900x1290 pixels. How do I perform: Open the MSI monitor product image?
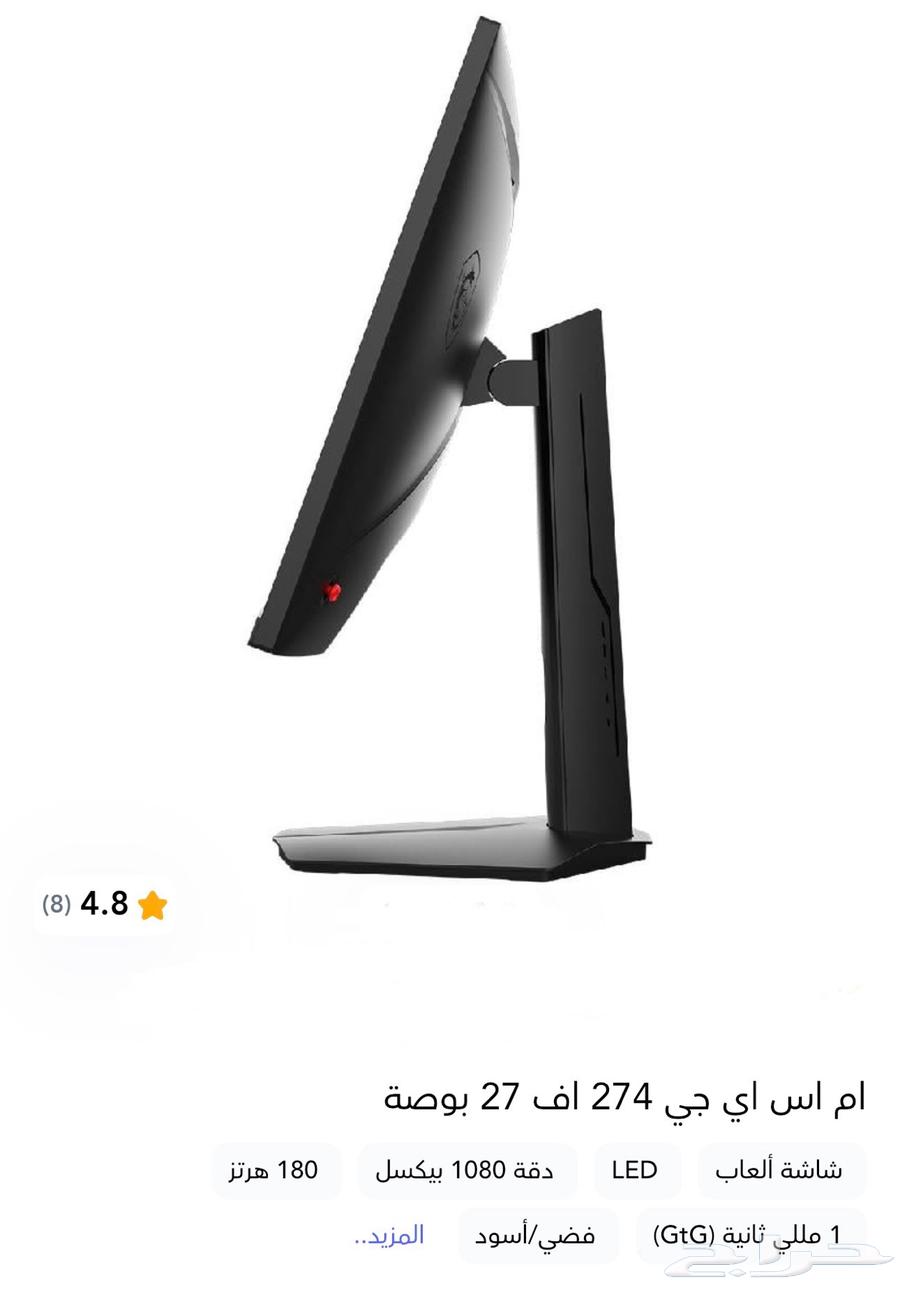(x=450, y=450)
